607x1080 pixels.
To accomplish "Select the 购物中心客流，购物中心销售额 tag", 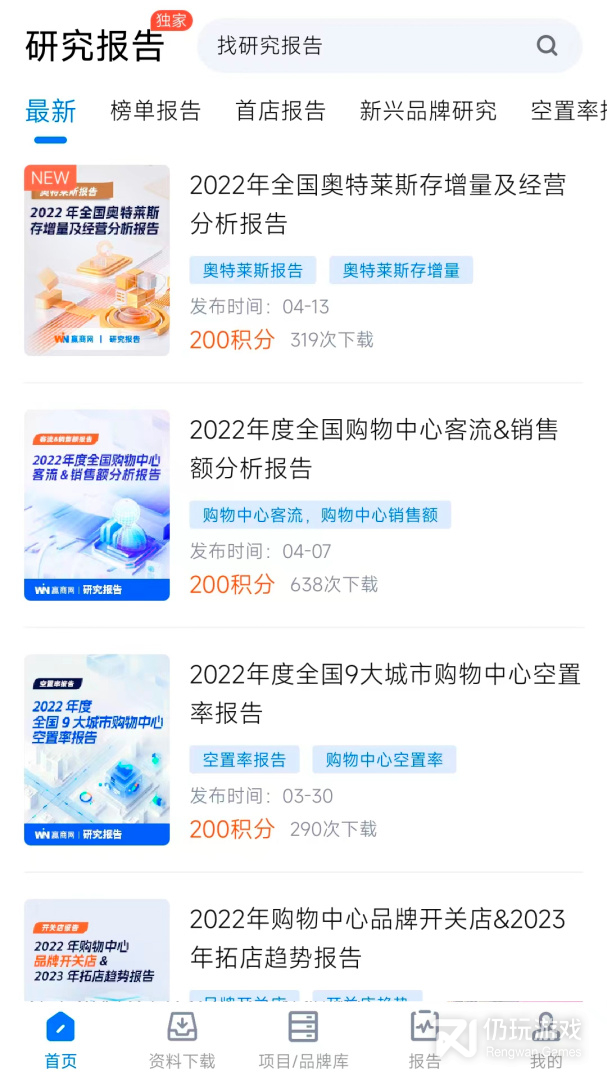I will [x=320, y=515].
